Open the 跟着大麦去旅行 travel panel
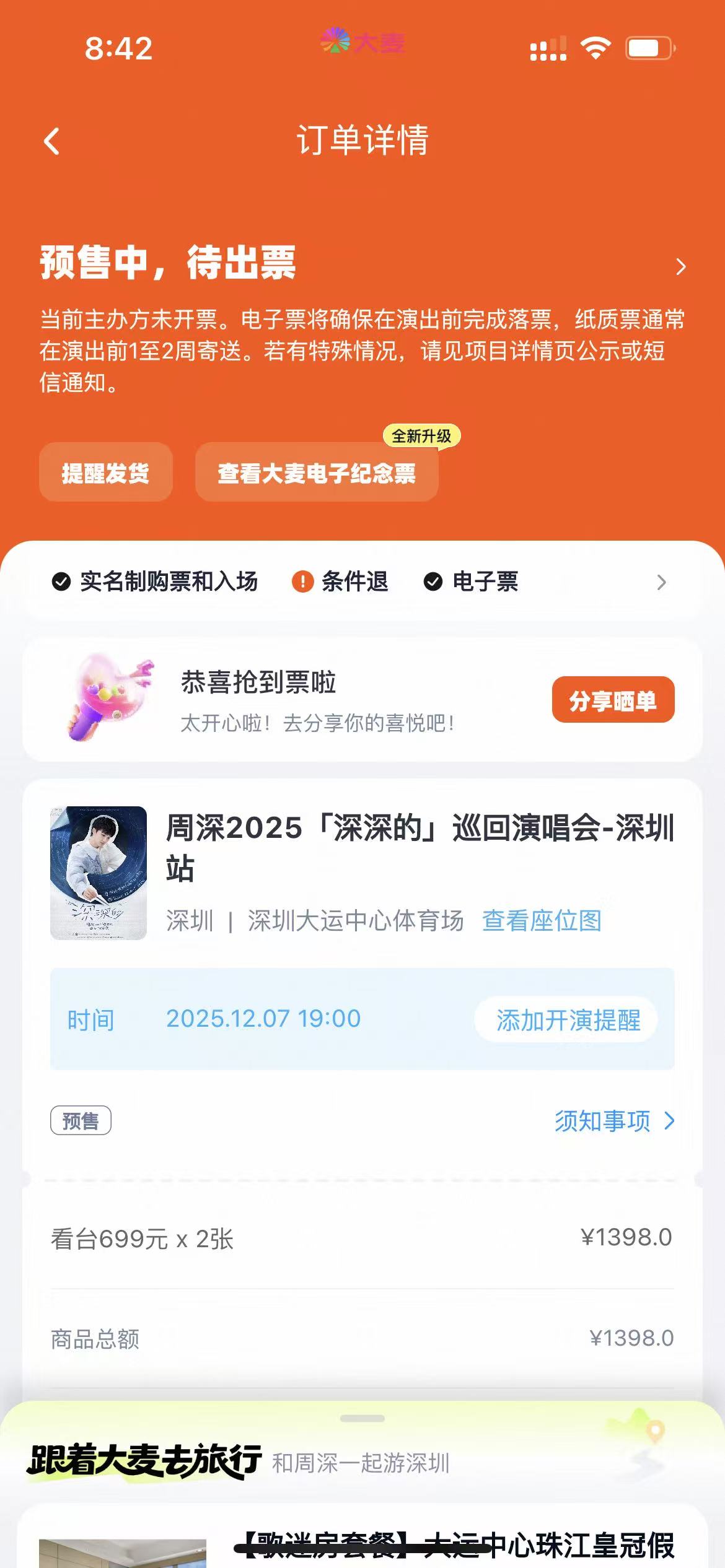Screen dimensions: 725x1568 pos(145,1461)
